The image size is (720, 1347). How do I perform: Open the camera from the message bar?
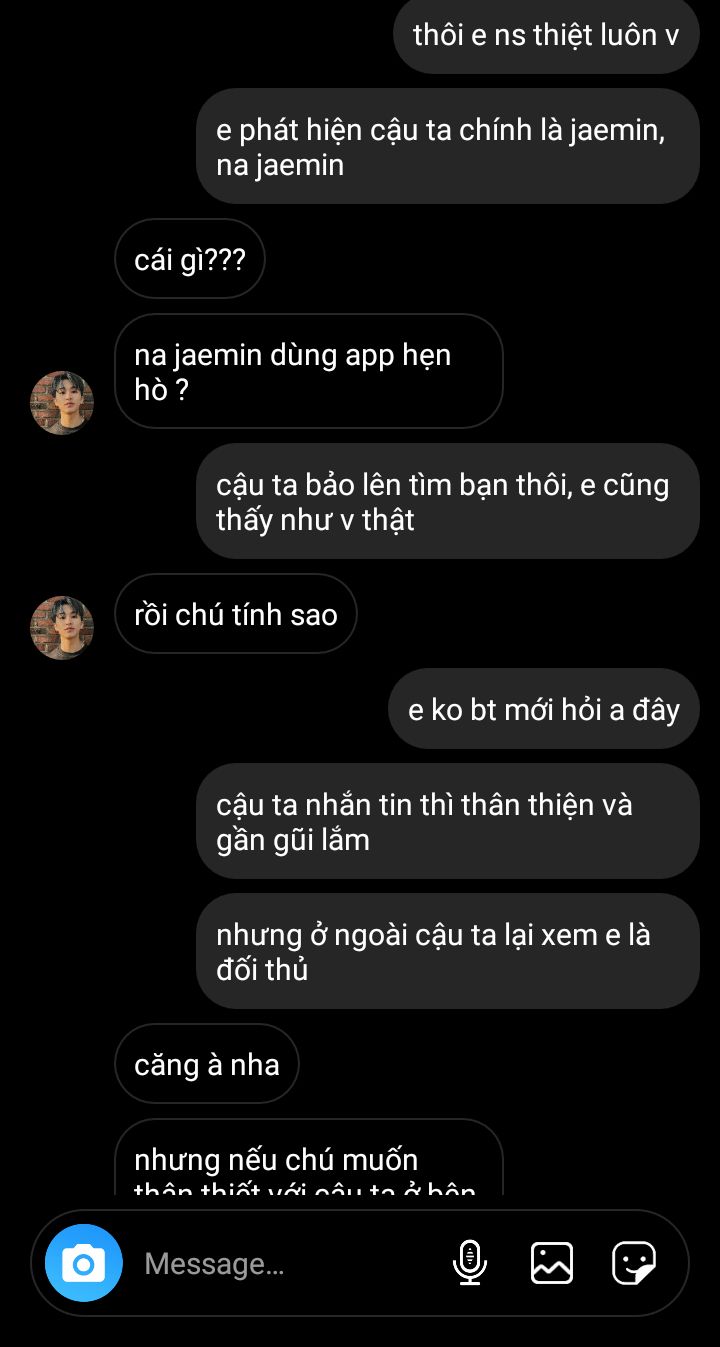(x=84, y=1263)
